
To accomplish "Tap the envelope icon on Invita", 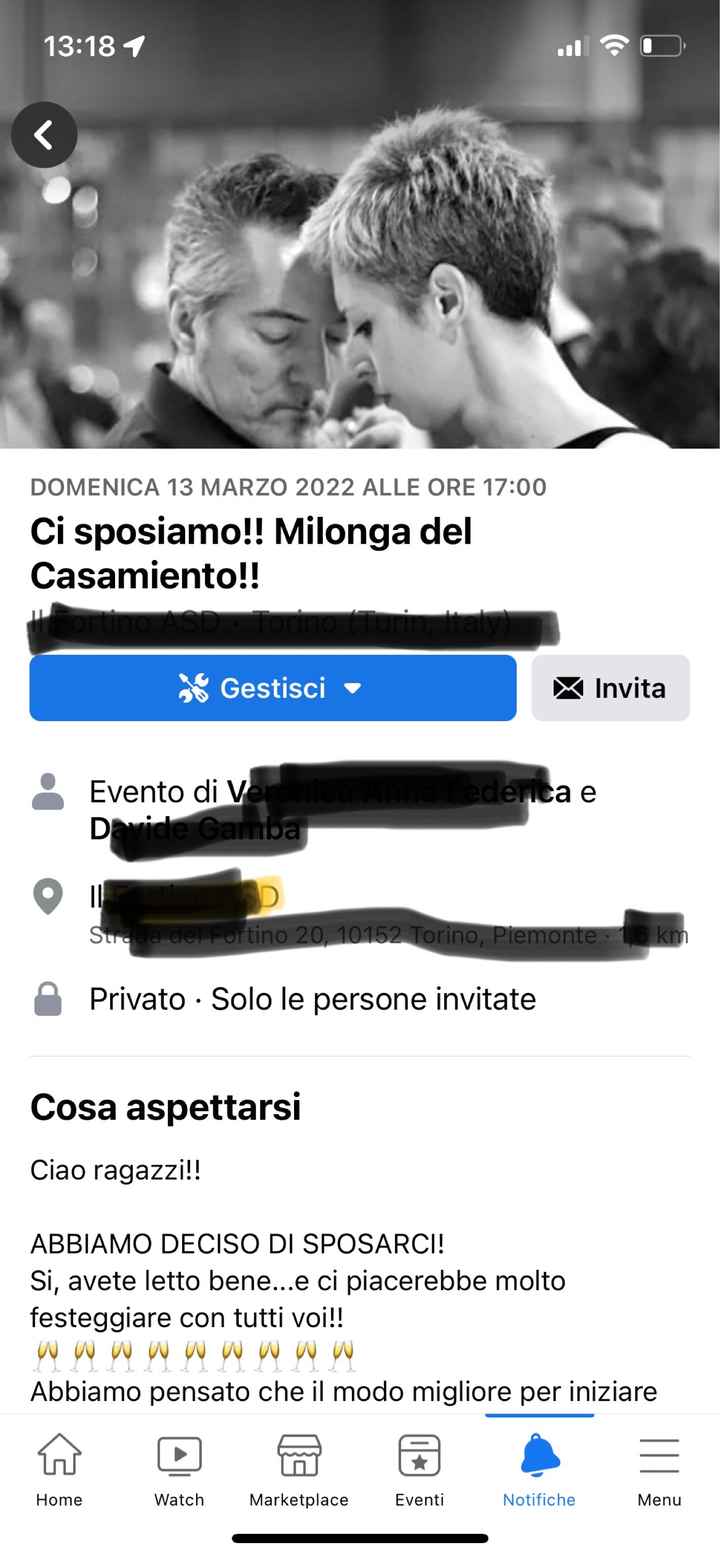I will click(x=568, y=688).
